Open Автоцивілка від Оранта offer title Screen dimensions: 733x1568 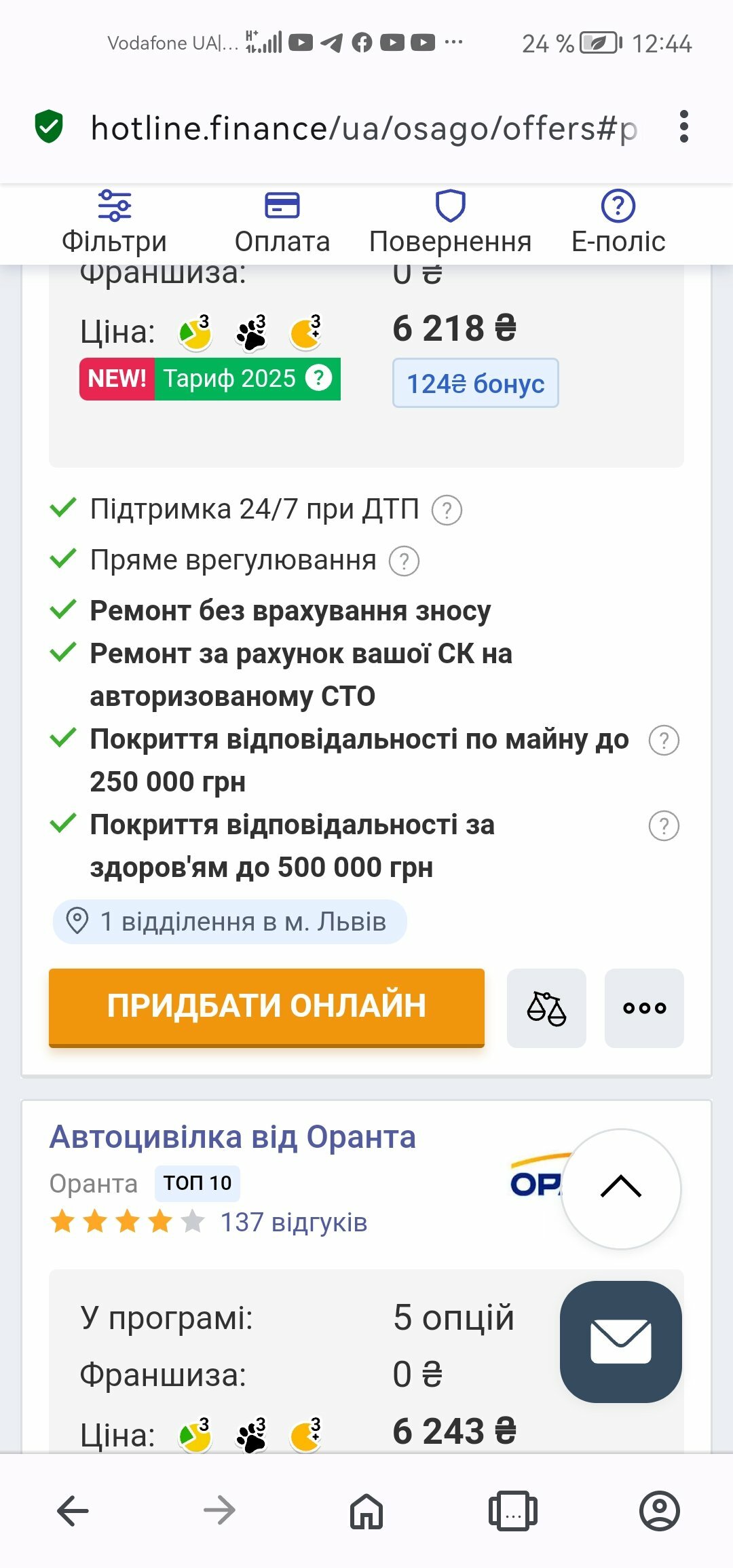click(232, 1137)
